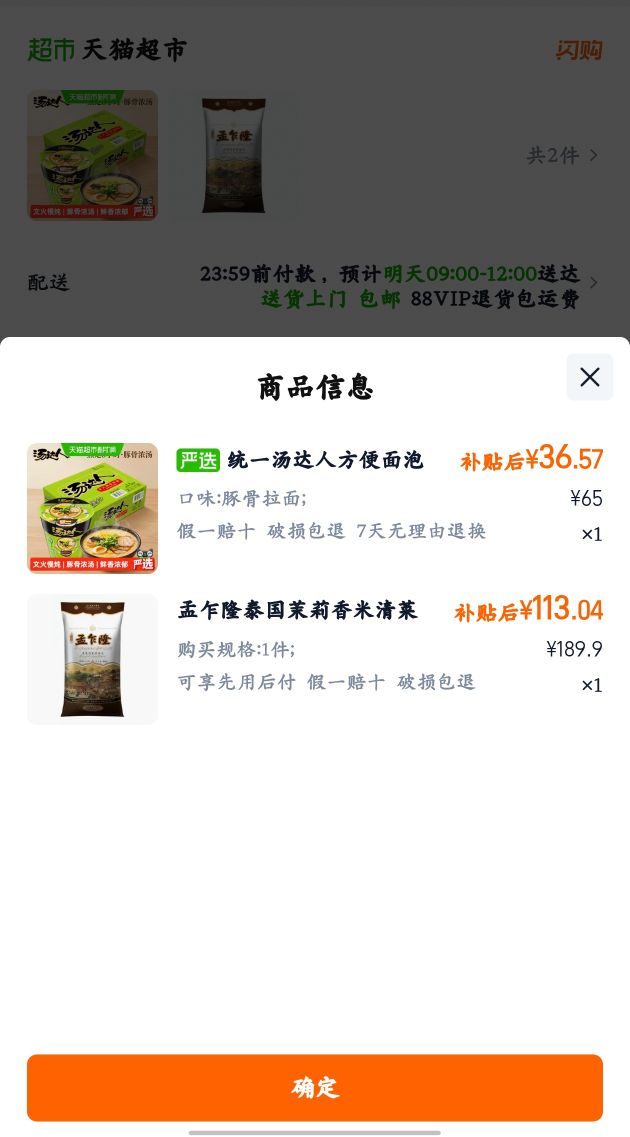Screen dimensions: 630x1137
Task: Tap the orange 确定 button
Action: click(315, 1088)
